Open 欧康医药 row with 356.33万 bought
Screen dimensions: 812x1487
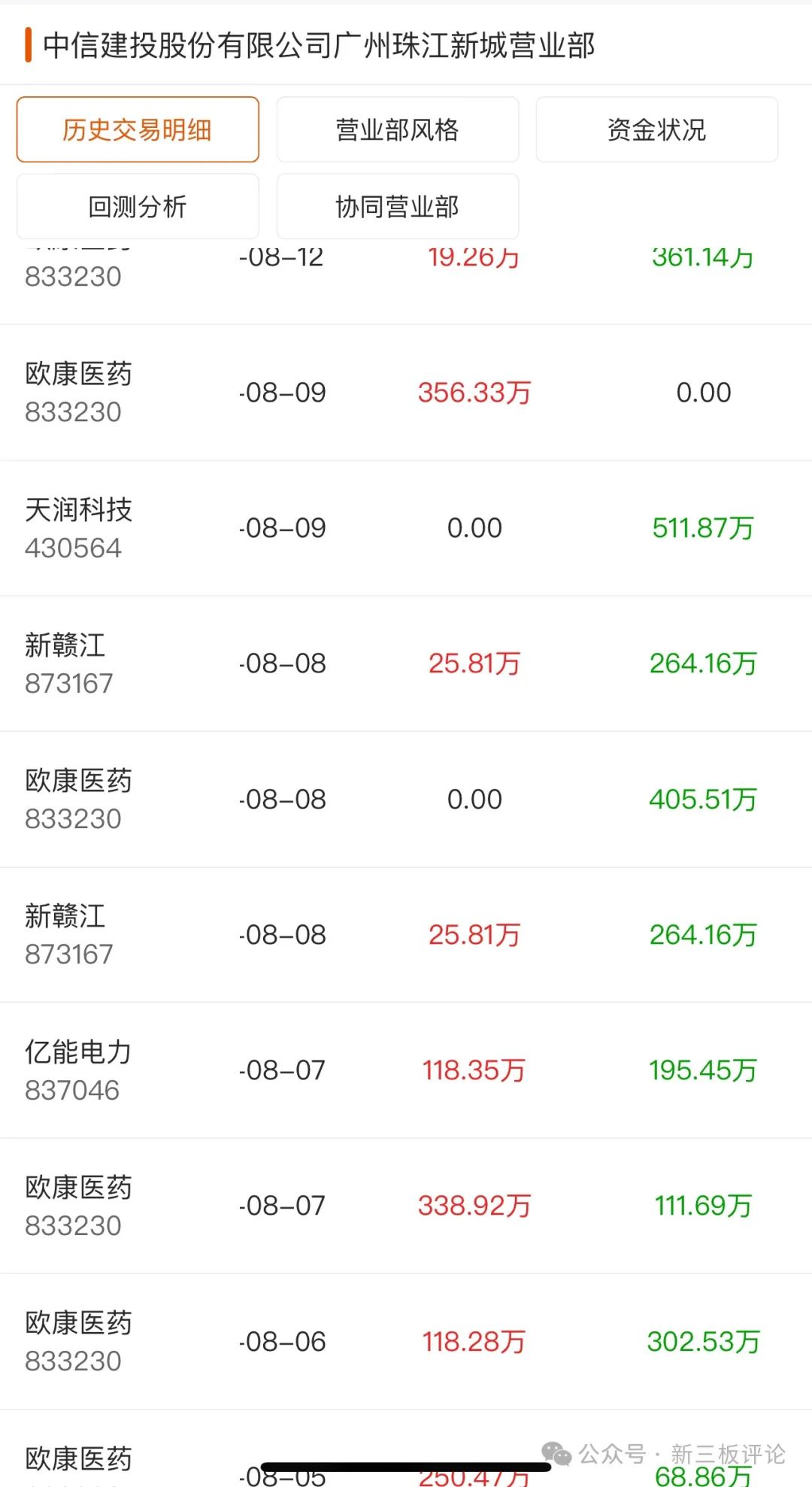point(406,393)
